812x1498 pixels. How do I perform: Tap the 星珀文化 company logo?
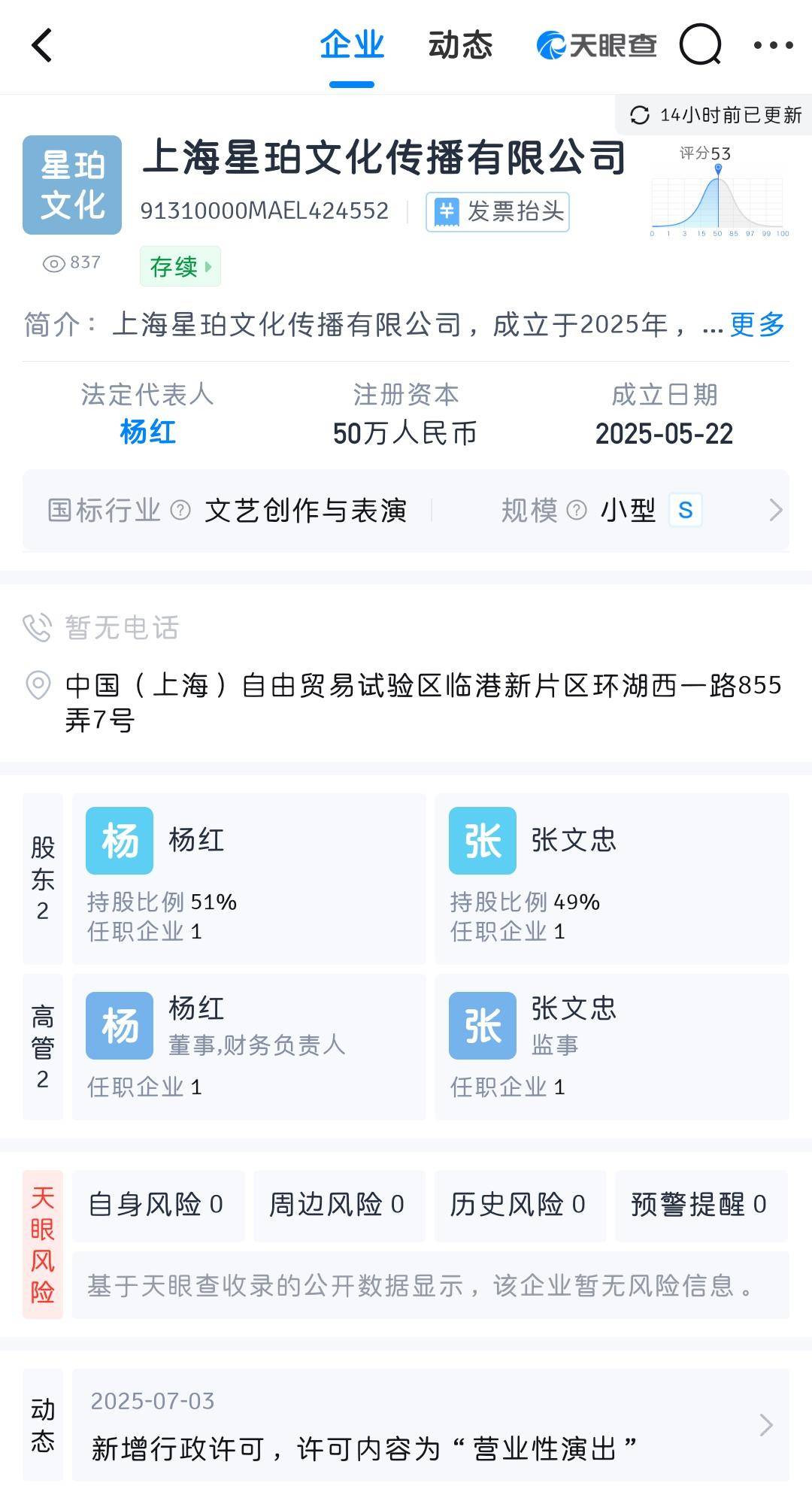[71, 183]
